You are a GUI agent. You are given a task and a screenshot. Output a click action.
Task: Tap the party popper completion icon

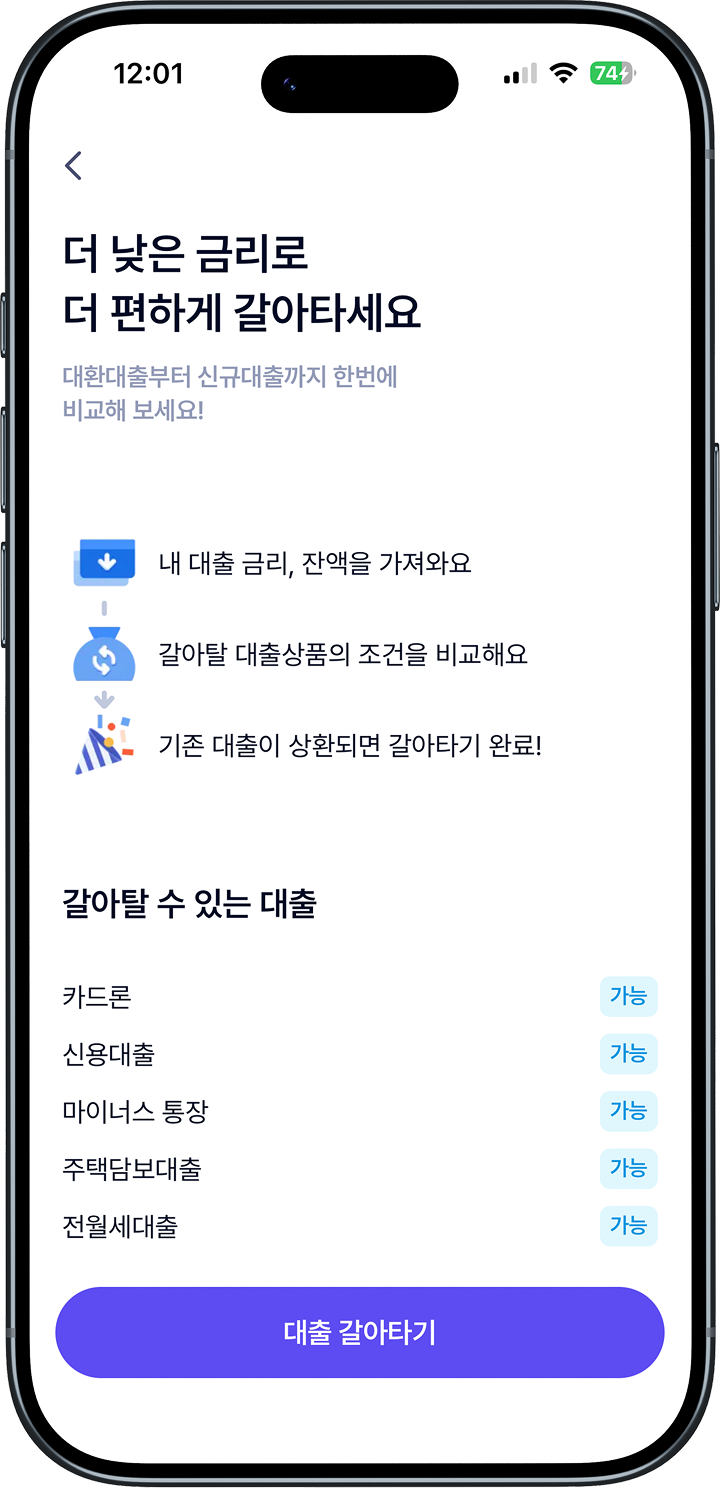[105, 746]
